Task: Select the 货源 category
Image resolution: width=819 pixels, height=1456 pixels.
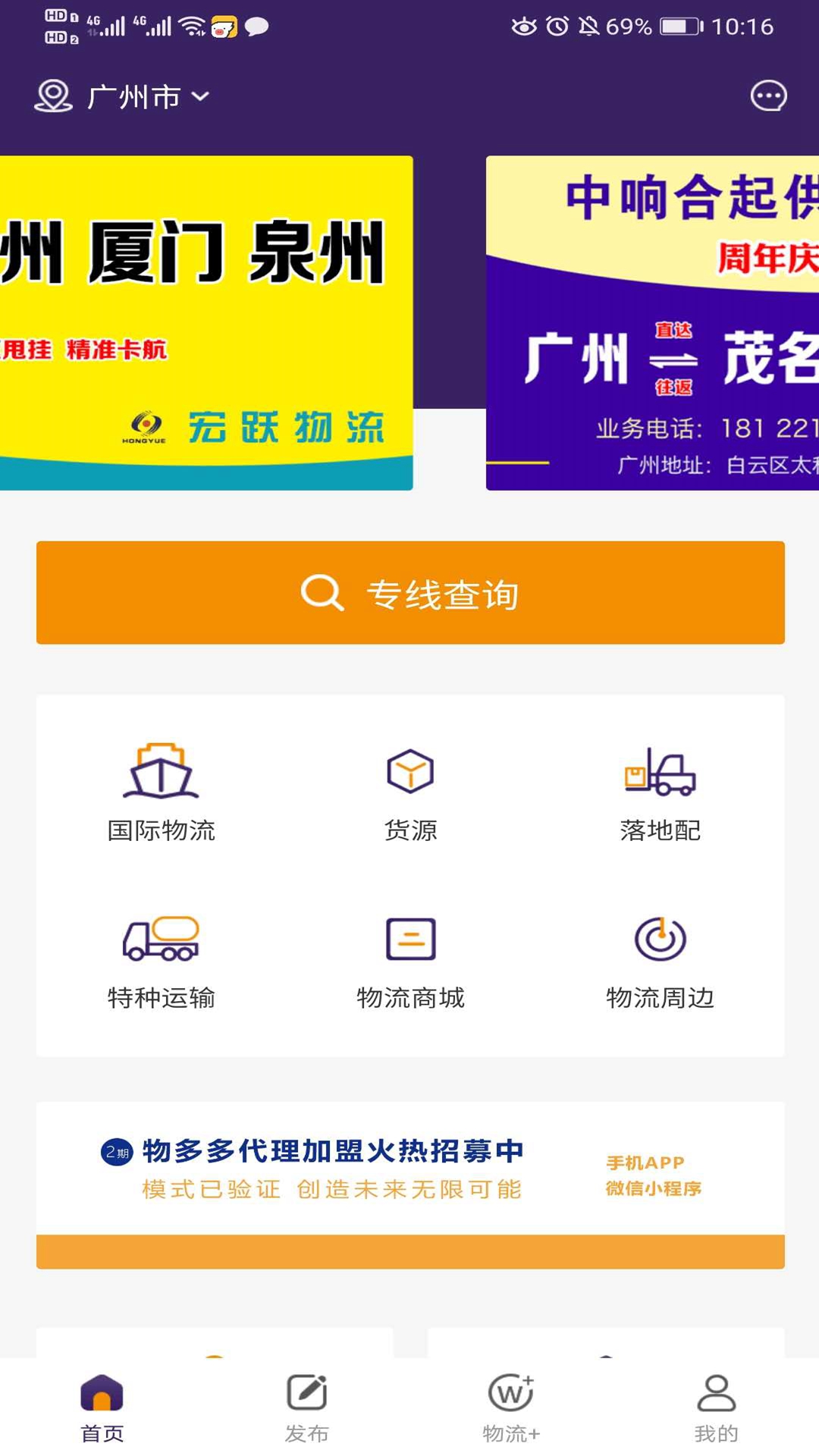Action: coord(410,793)
